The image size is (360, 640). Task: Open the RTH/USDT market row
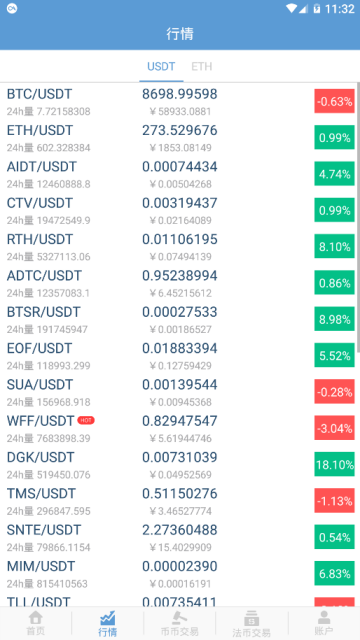pyautogui.click(x=178, y=247)
